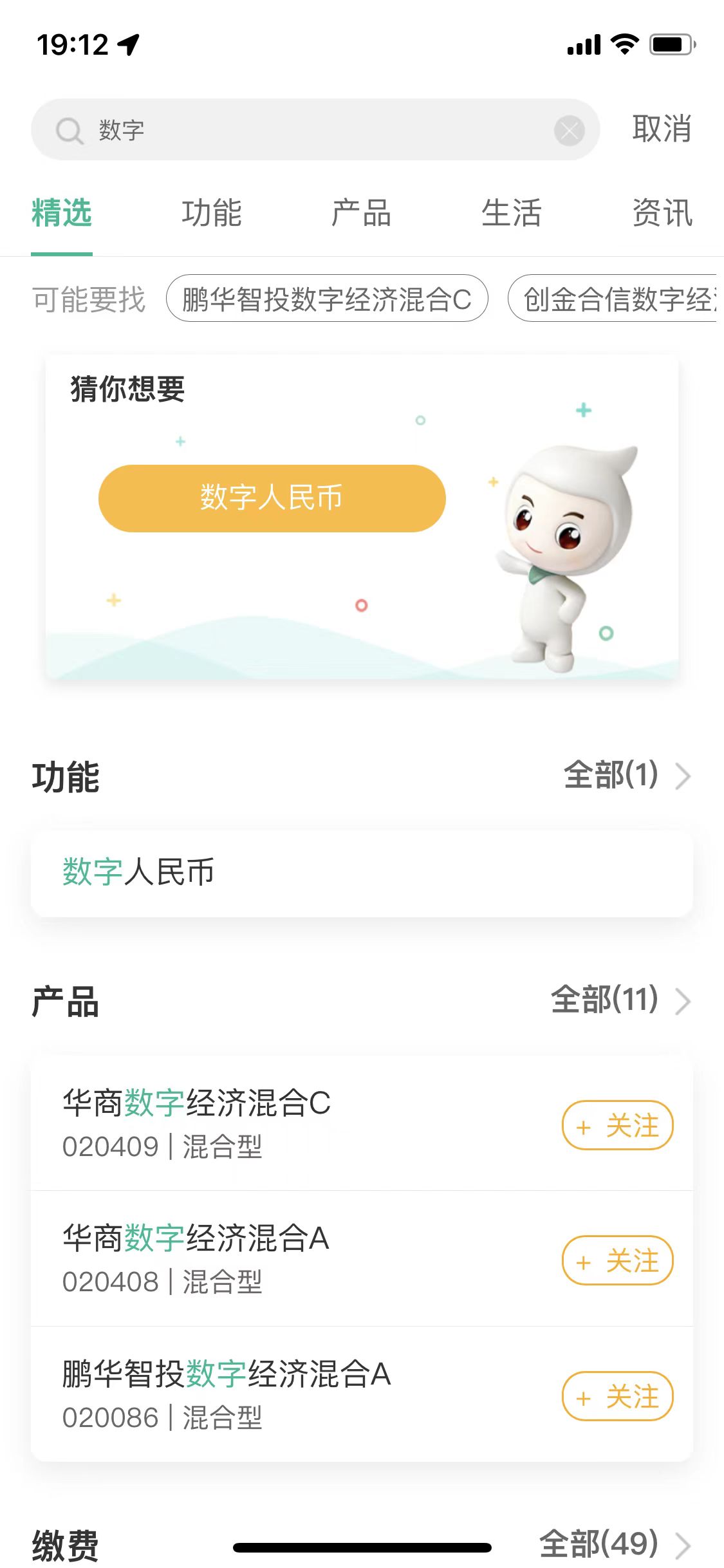The image size is (724, 1568).
Task: View all results under 功能
Action: pos(626,775)
